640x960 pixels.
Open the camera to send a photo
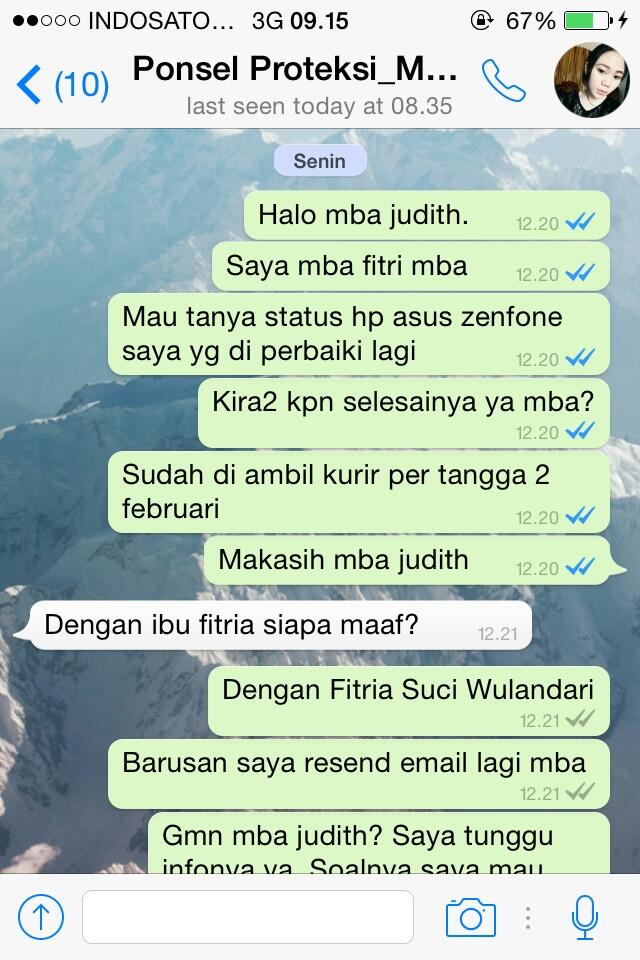point(470,916)
